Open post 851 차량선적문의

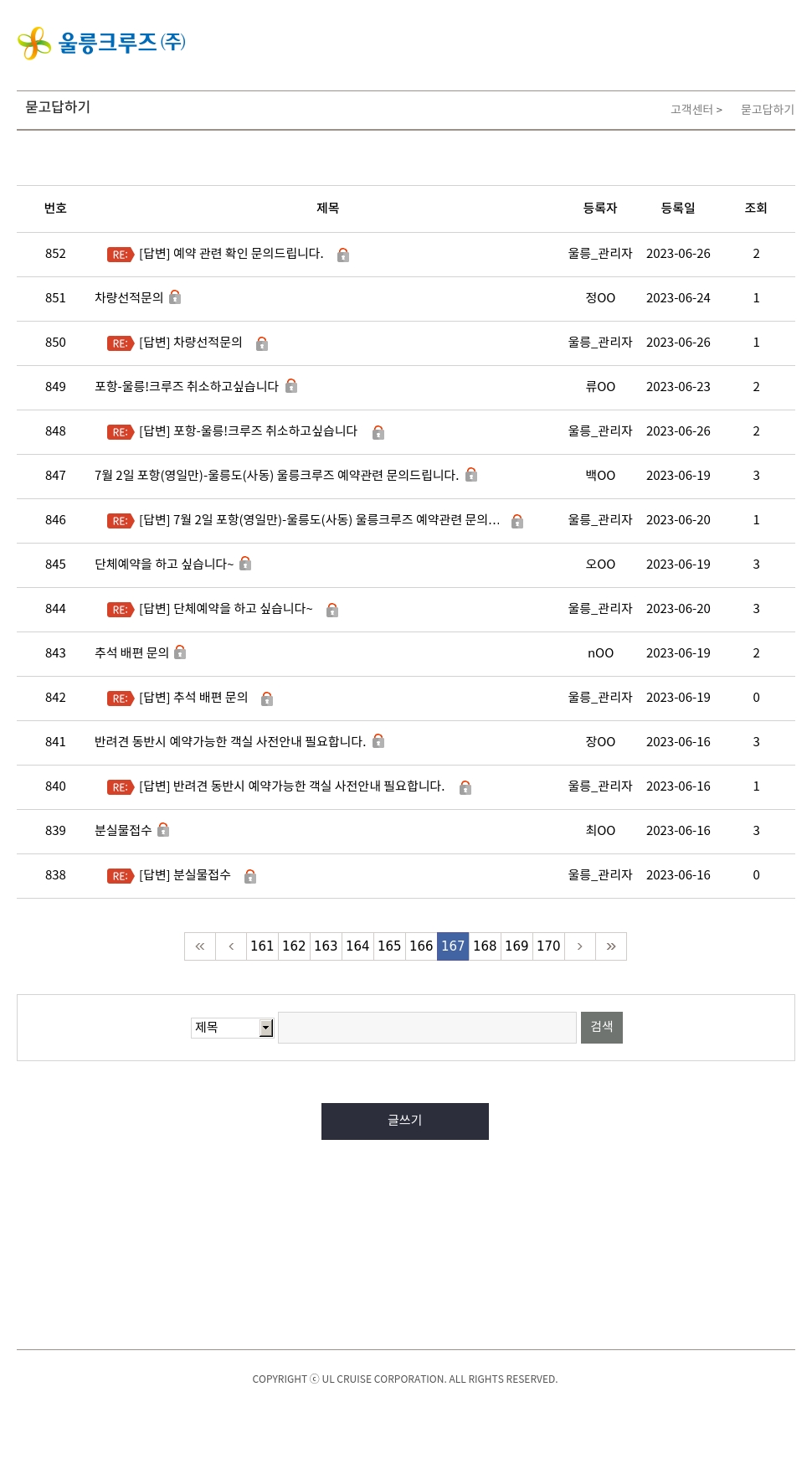[129, 298]
